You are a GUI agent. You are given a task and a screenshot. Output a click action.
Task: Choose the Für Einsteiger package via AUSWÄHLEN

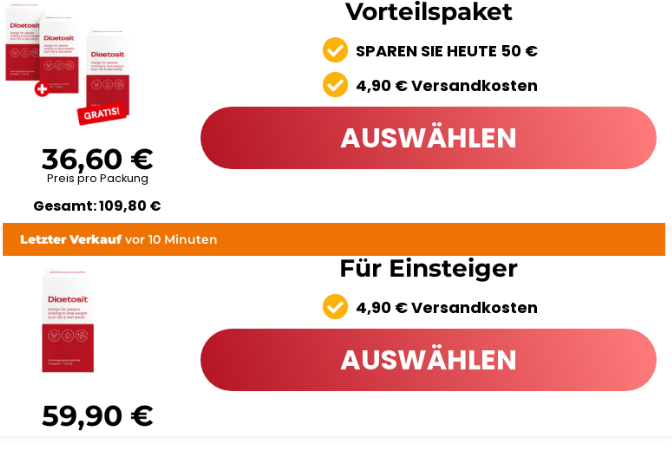[x=428, y=360]
